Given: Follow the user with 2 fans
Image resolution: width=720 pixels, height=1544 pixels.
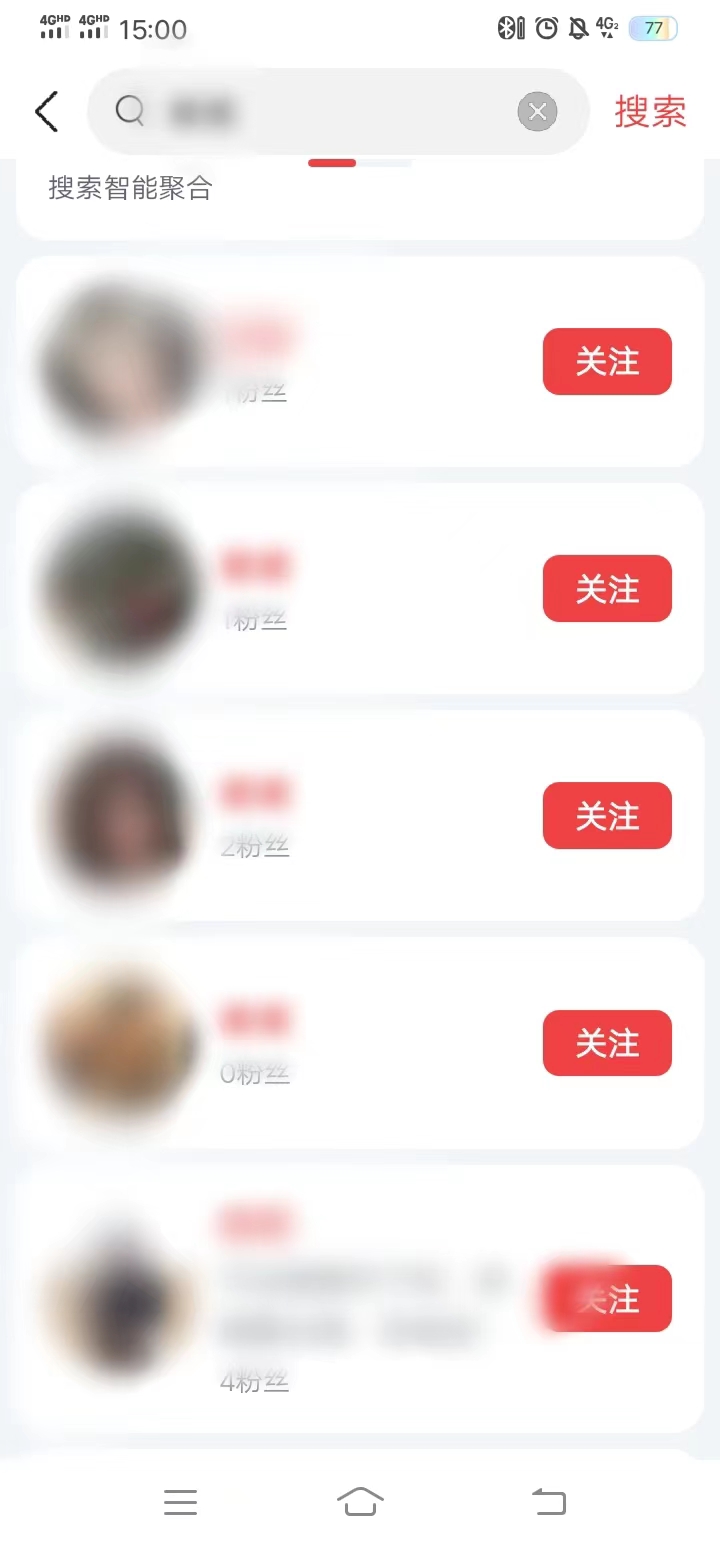Looking at the screenshot, I should click(x=606, y=815).
